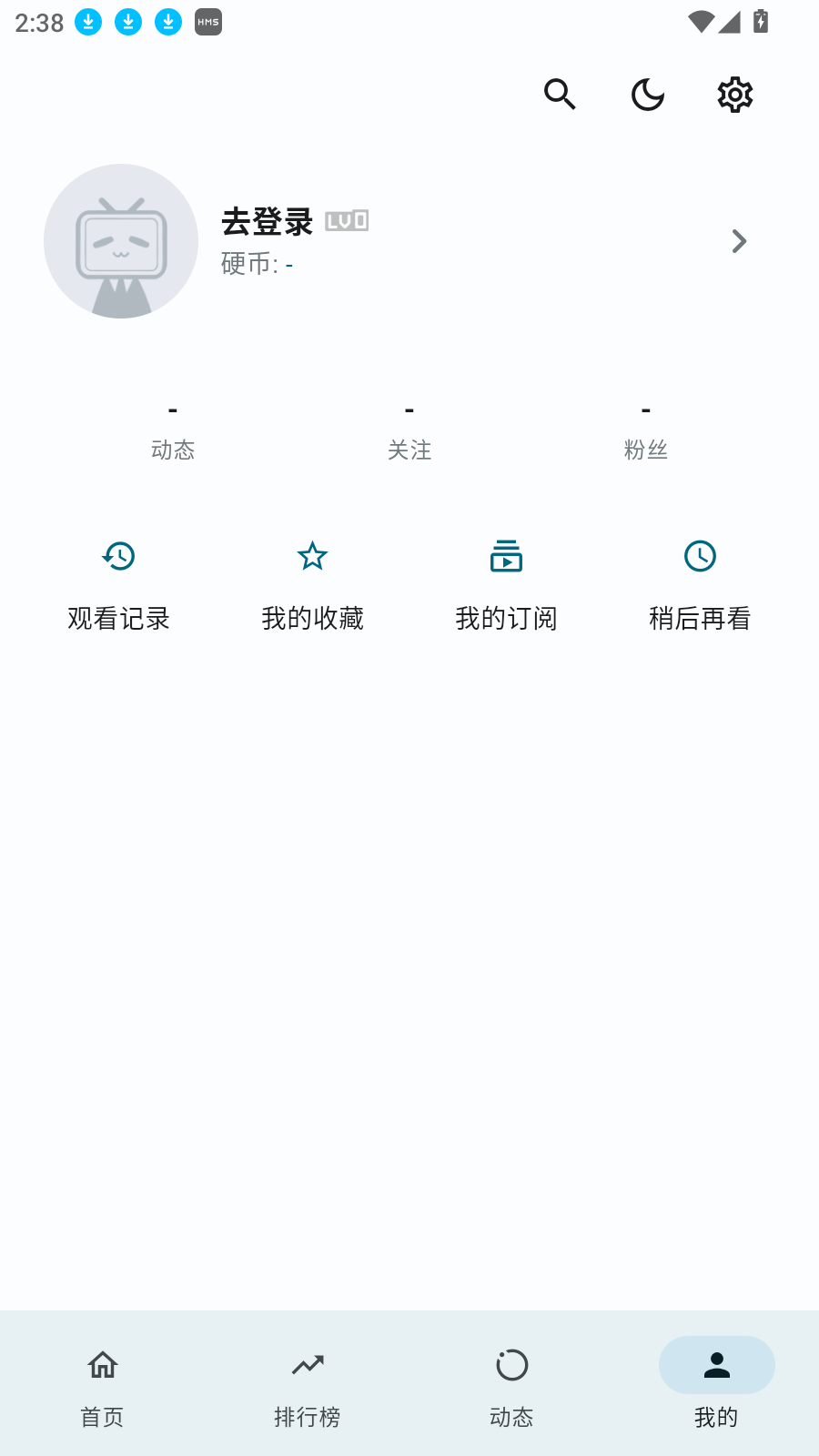The width and height of the screenshot is (819, 1456).
Task: Open the 动态 count under profile
Action: [173, 430]
